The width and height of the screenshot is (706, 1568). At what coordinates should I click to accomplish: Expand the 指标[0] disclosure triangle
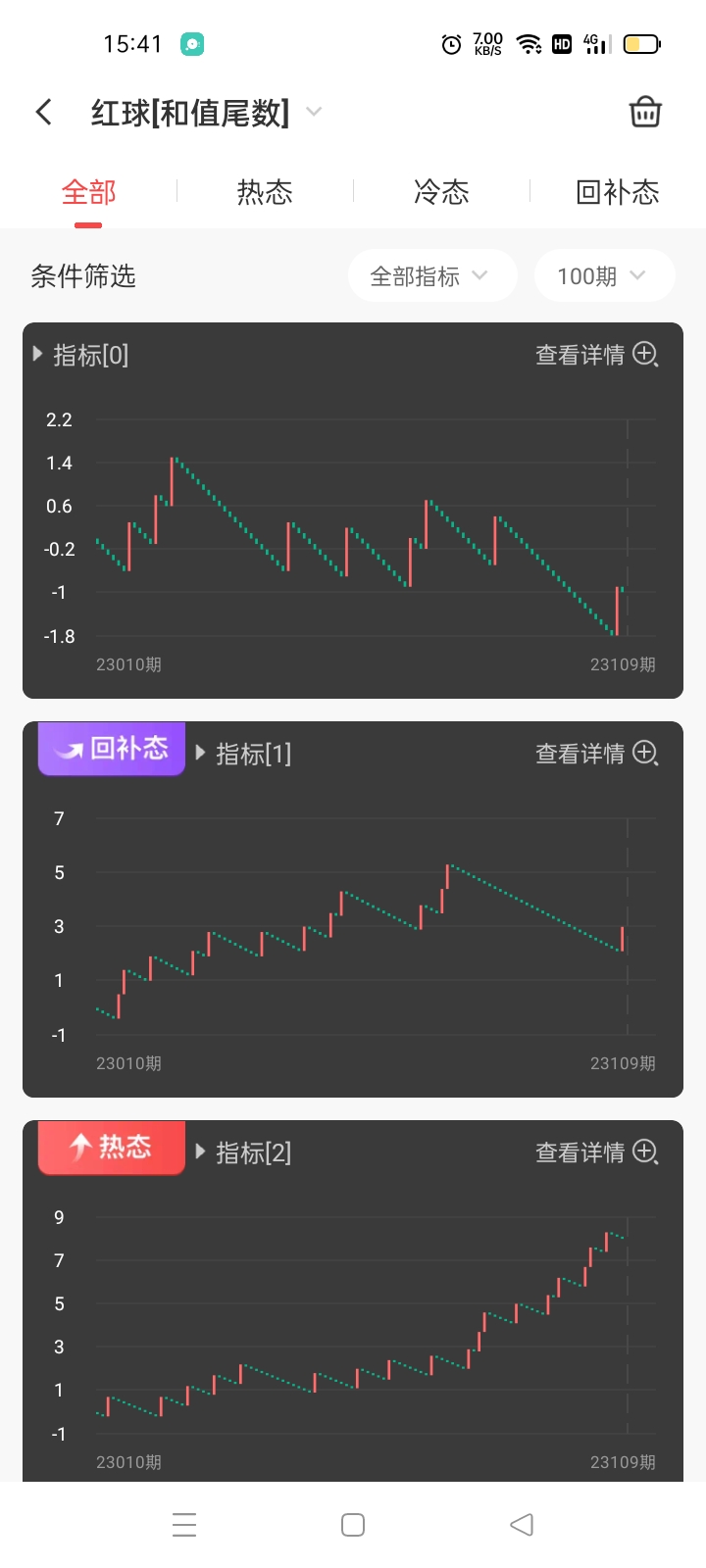pyautogui.click(x=36, y=355)
